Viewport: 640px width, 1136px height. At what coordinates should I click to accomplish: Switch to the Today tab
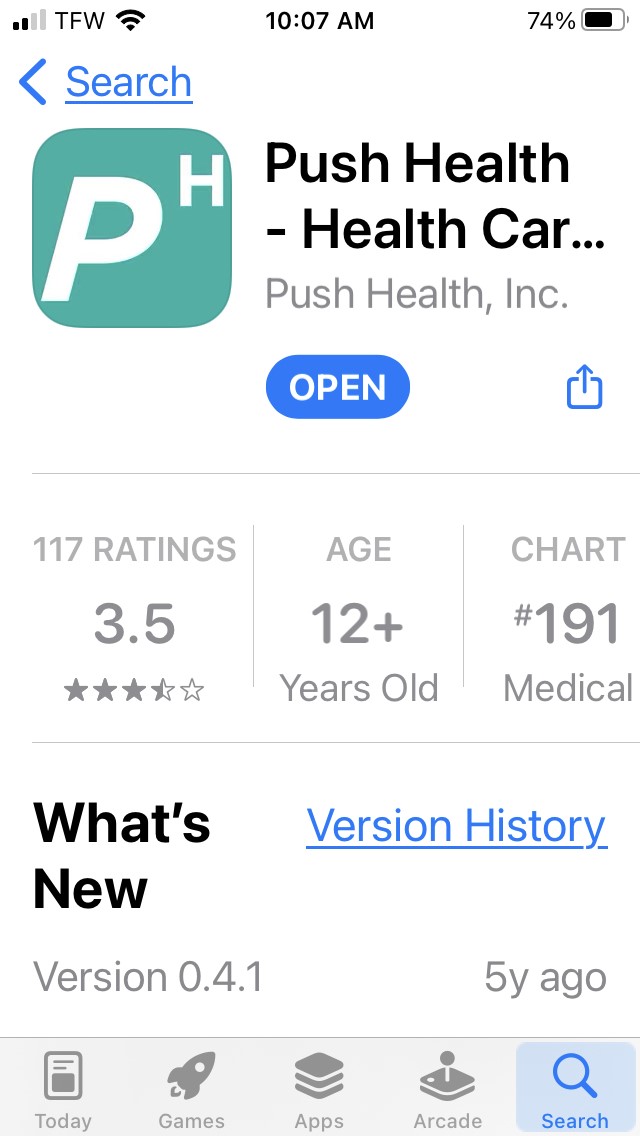pyautogui.click(x=63, y=1090)
